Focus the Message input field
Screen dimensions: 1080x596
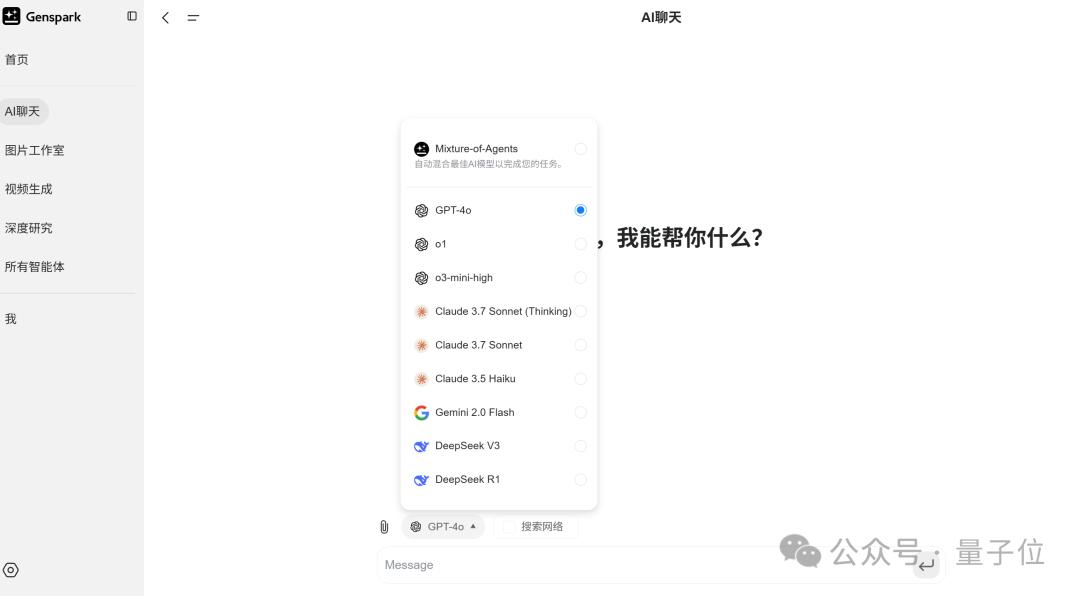(640, 565)
